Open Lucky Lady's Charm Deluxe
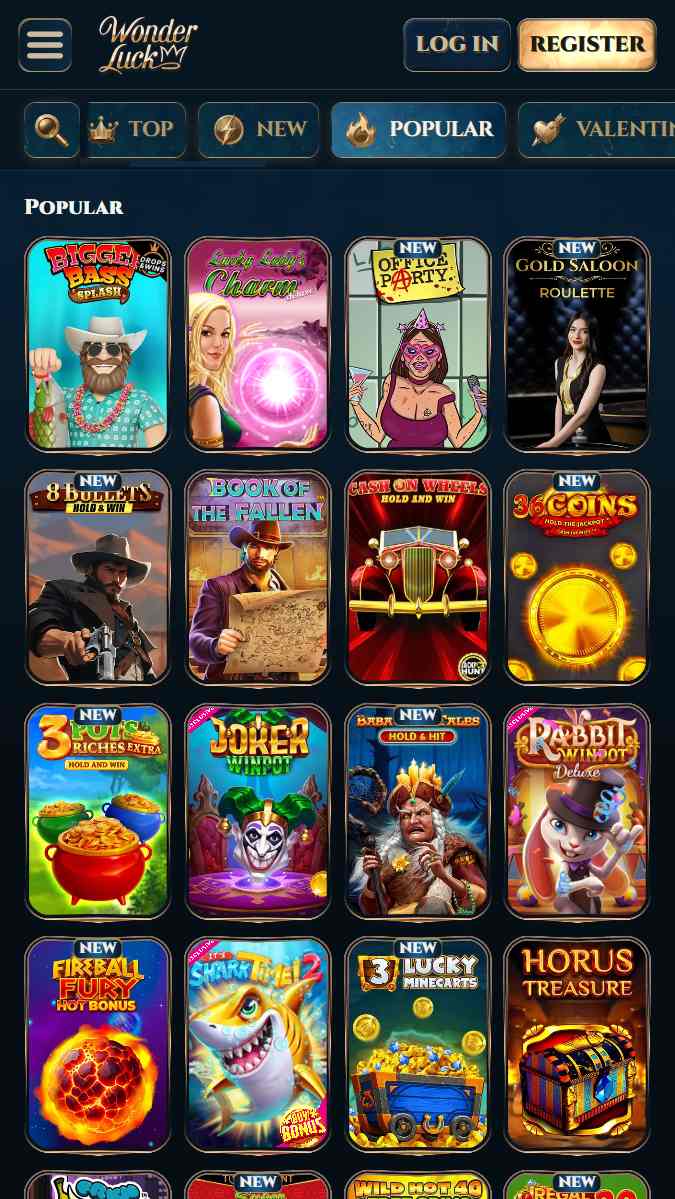Image resolution: width=675 pixels, height=1199 pixels. coord(258,344)
